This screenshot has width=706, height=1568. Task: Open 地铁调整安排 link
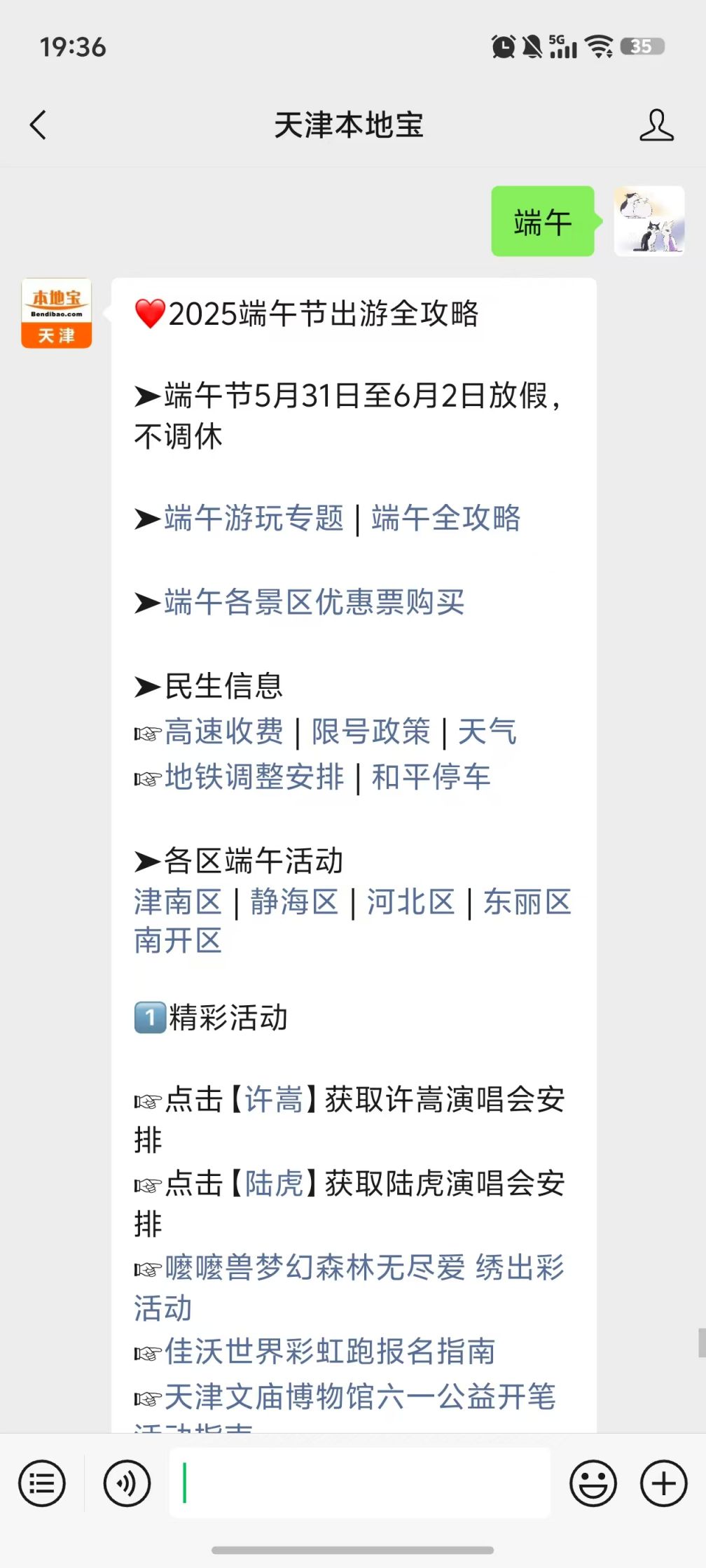254,777
